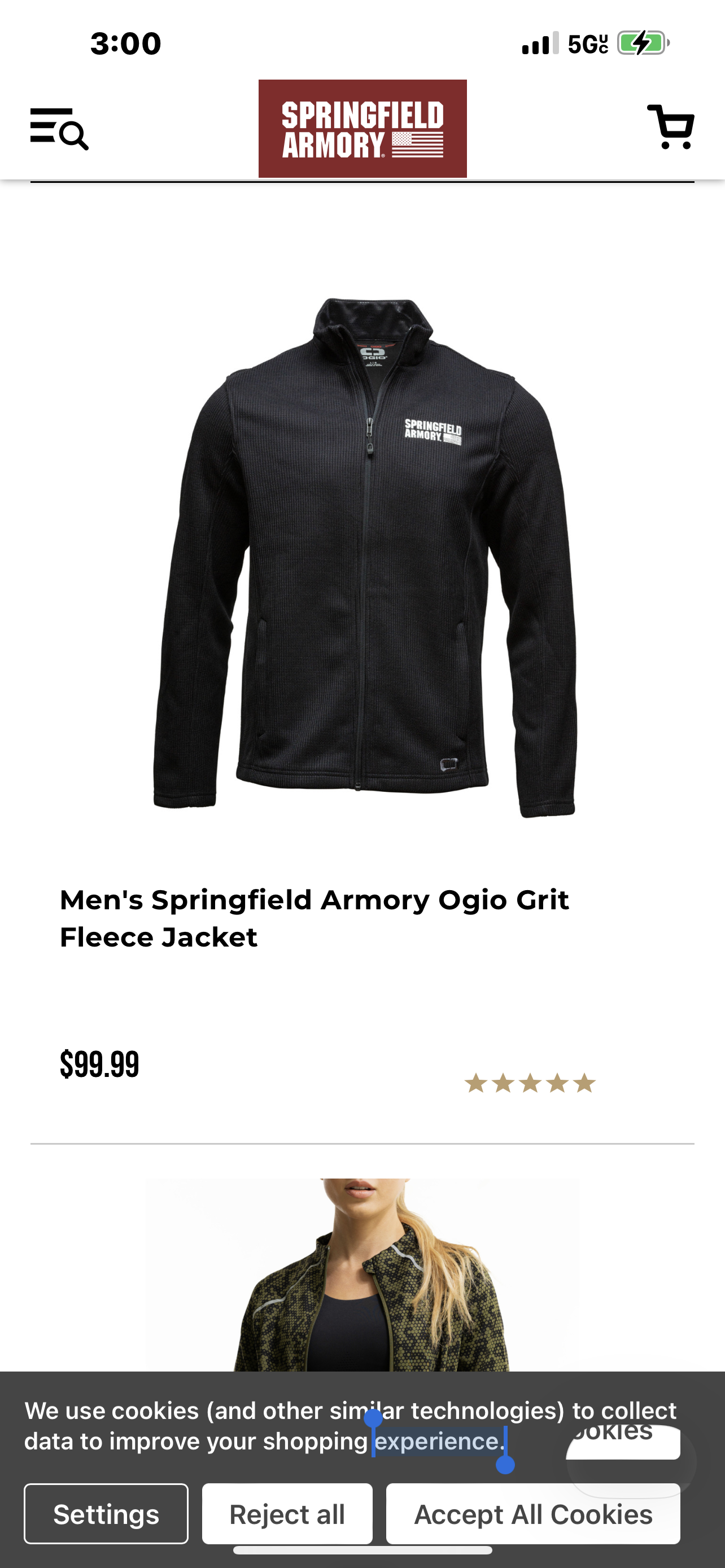Open the Ogio Grit Fleece Jacket image

pos(364,557)
